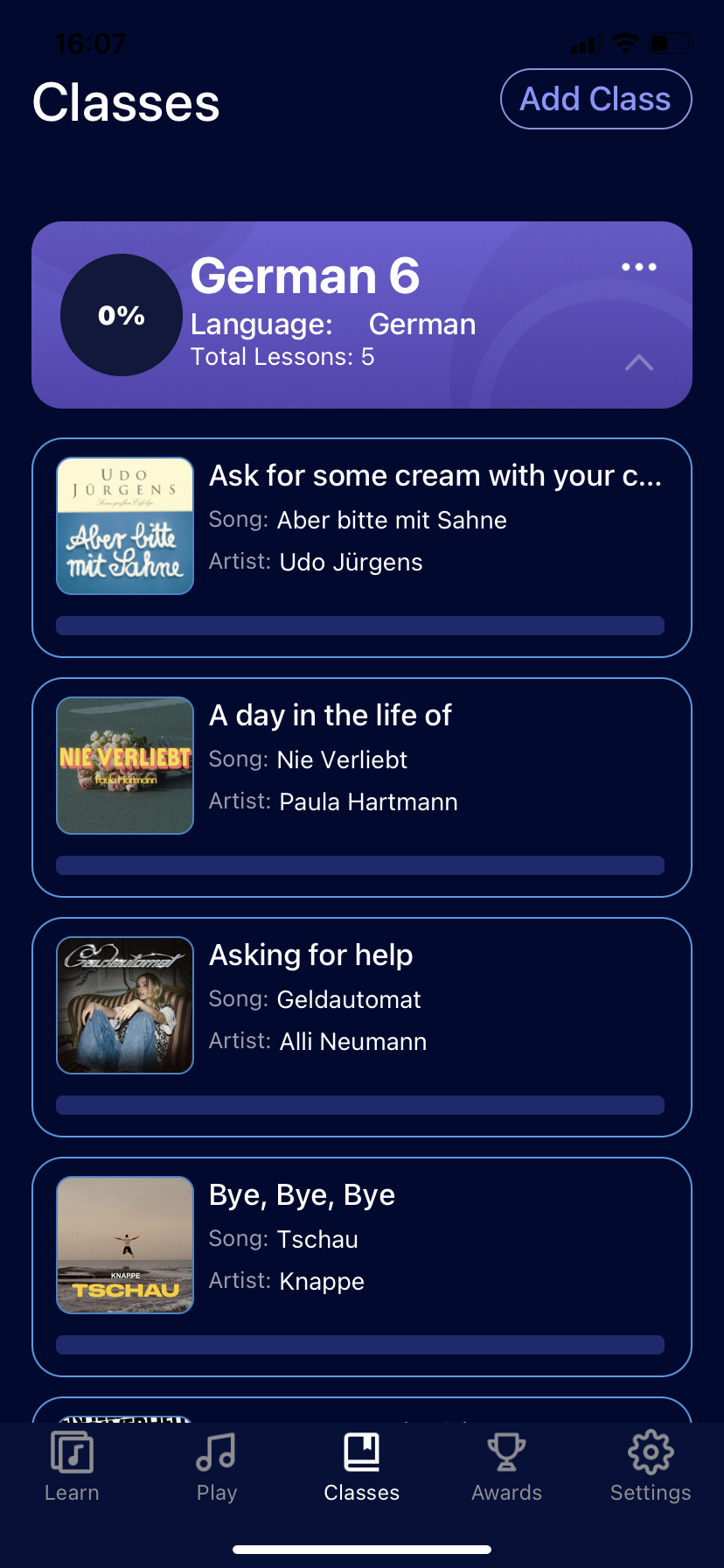Open the Aber bitte mit Sahne lesson
This screenshot has width=724, height=1568.
(362, 548)
